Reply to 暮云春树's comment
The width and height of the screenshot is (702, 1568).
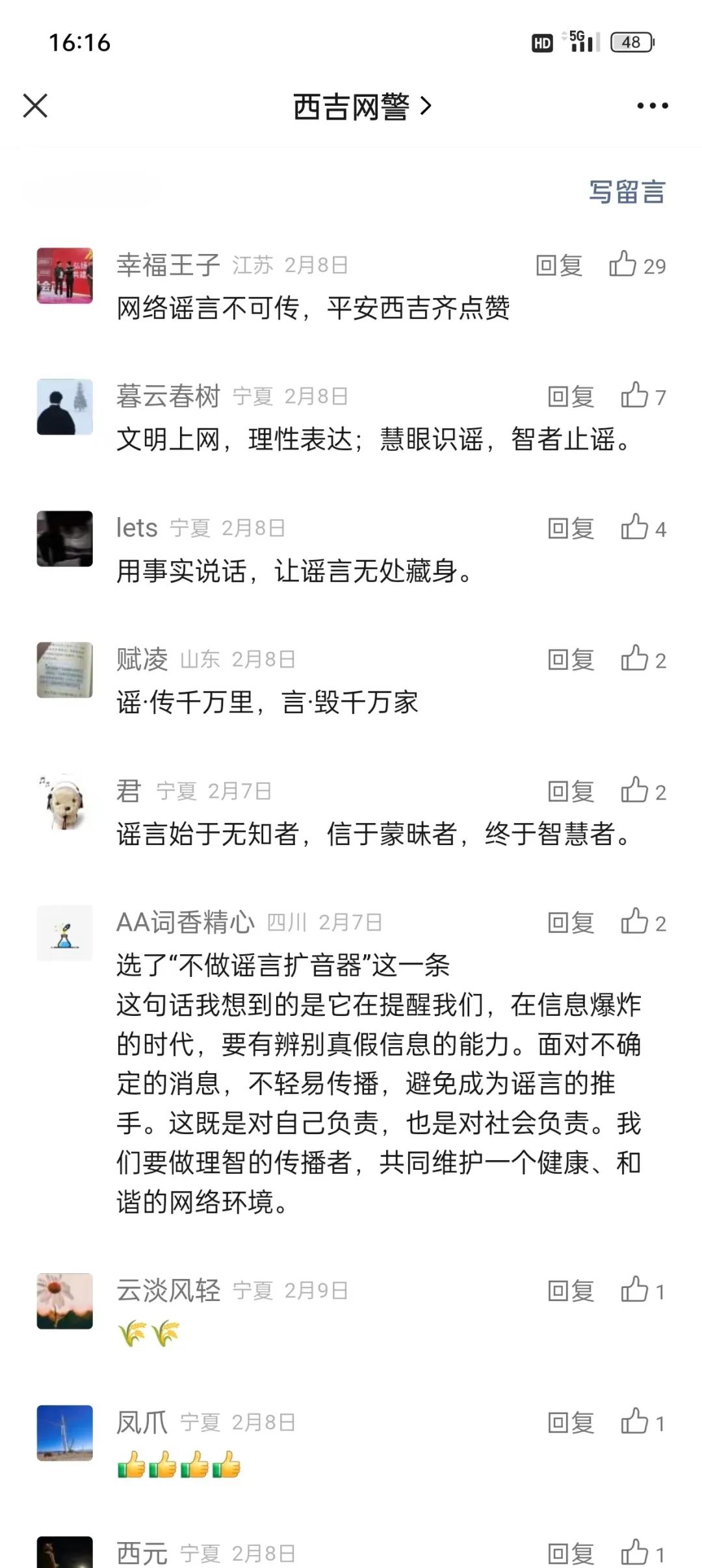tap(571, 396)
